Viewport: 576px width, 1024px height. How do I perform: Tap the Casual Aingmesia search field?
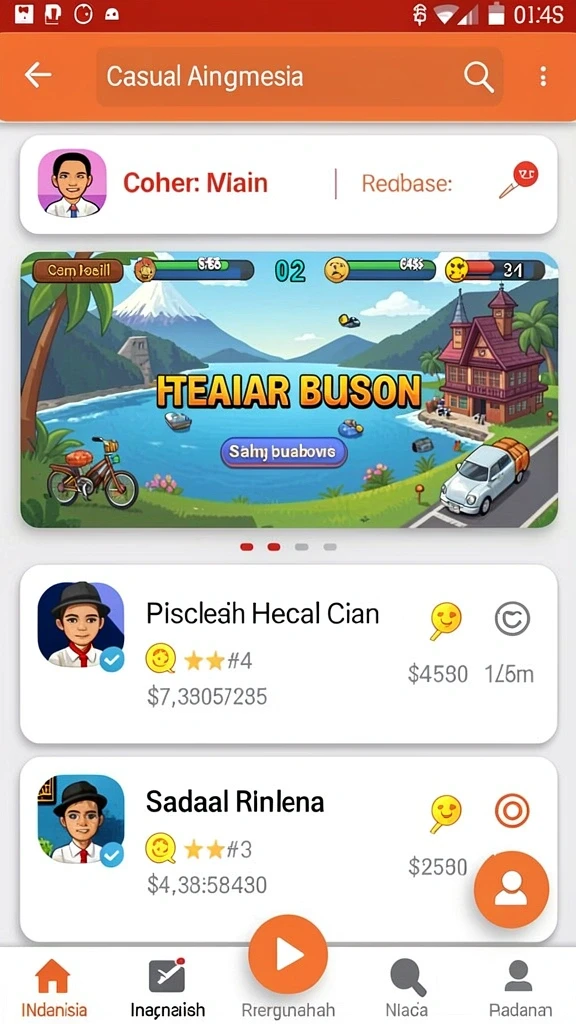point(299,76)
